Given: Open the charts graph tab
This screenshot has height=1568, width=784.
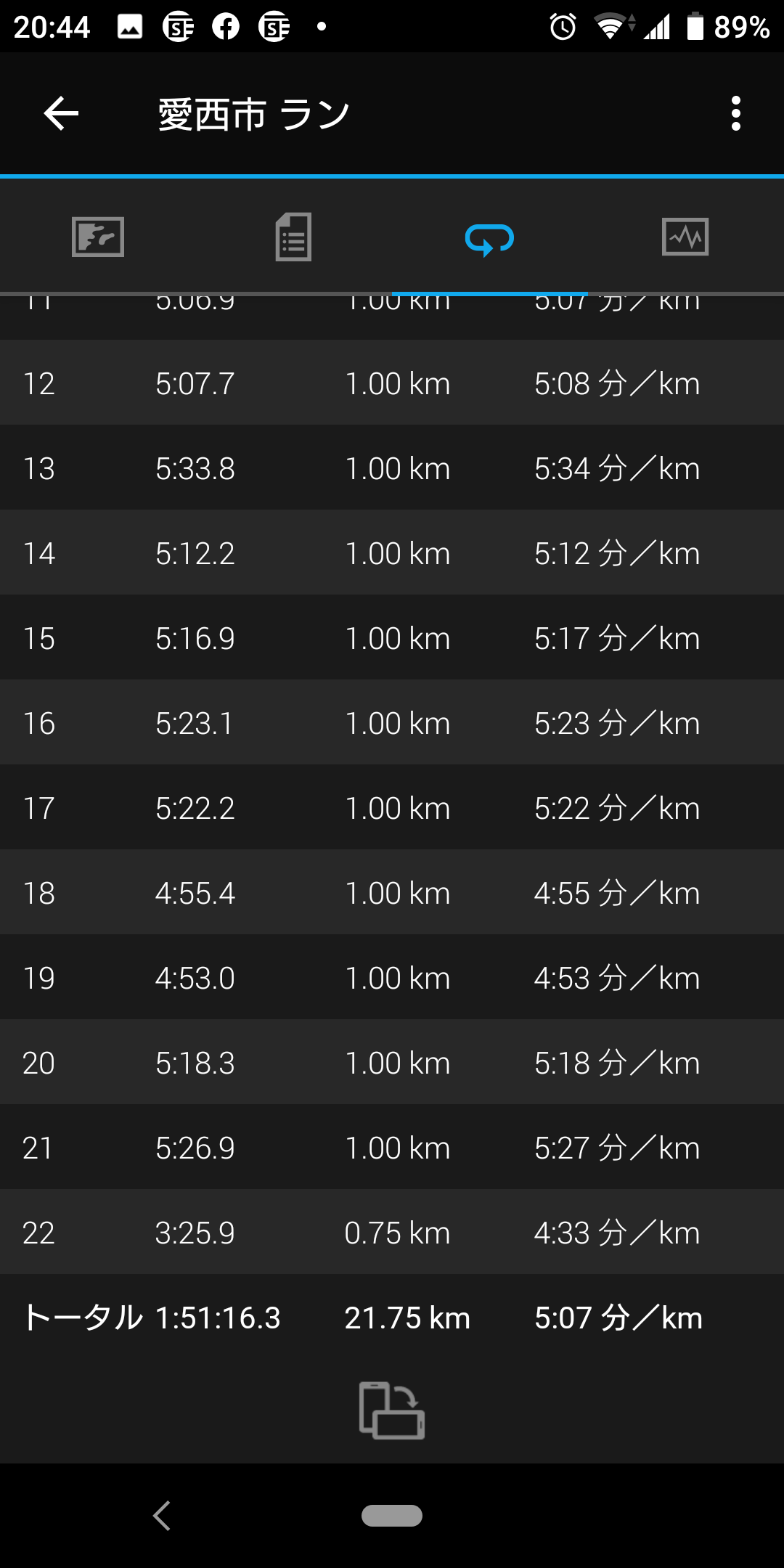Looking at the screenshot, I should [x=685, y=237].
